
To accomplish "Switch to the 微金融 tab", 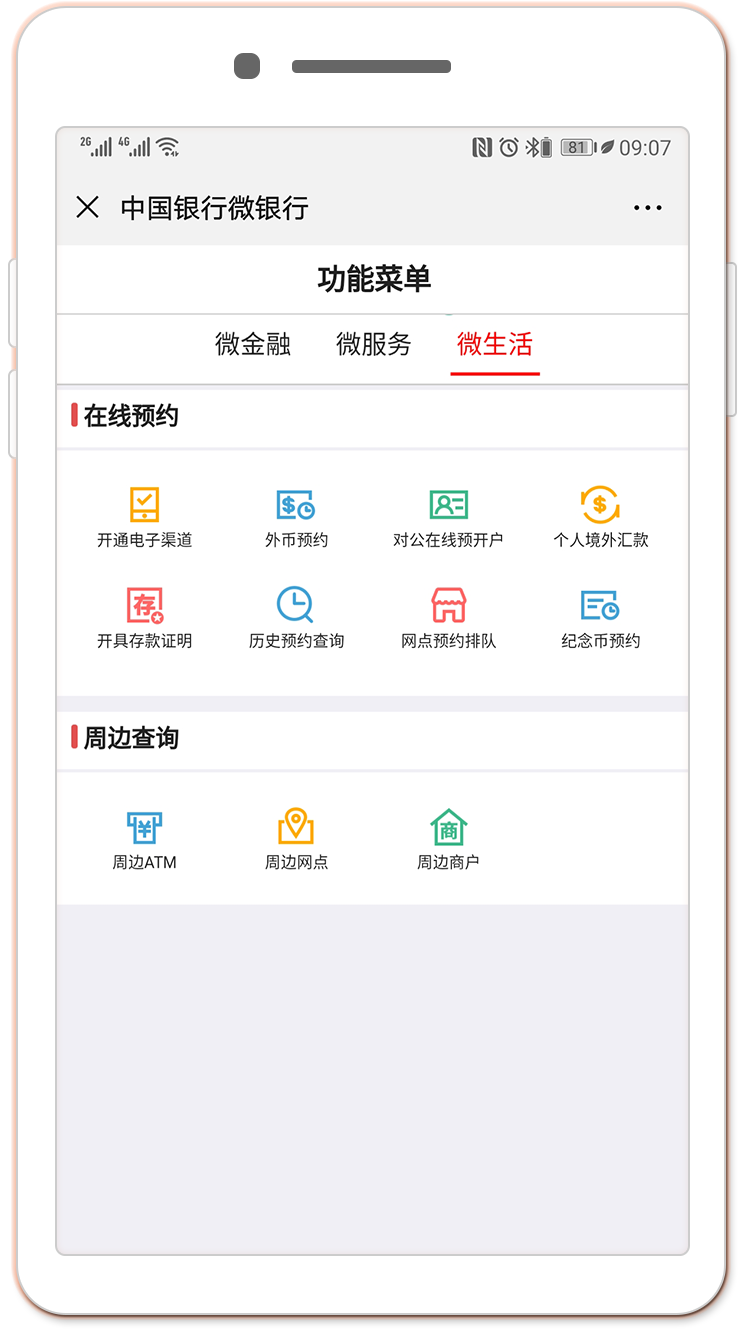I will 253,345.
